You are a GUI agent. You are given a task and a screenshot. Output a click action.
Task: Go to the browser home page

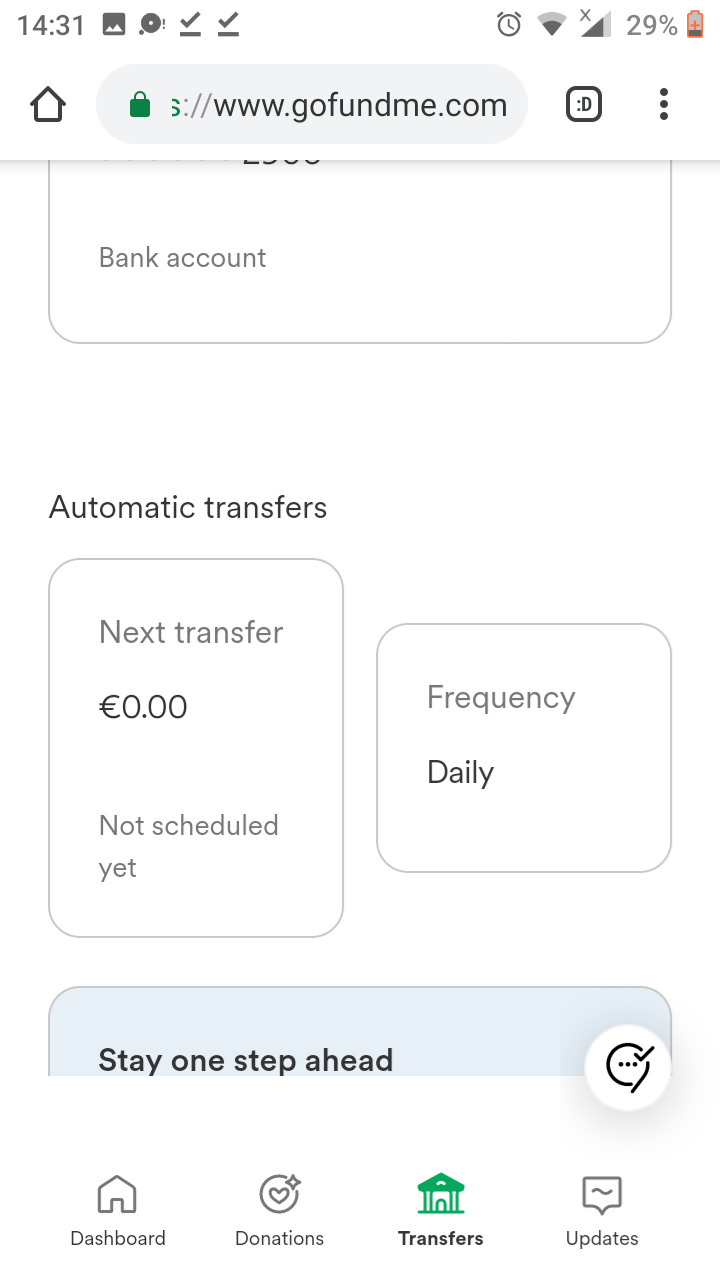pos(48,104)
